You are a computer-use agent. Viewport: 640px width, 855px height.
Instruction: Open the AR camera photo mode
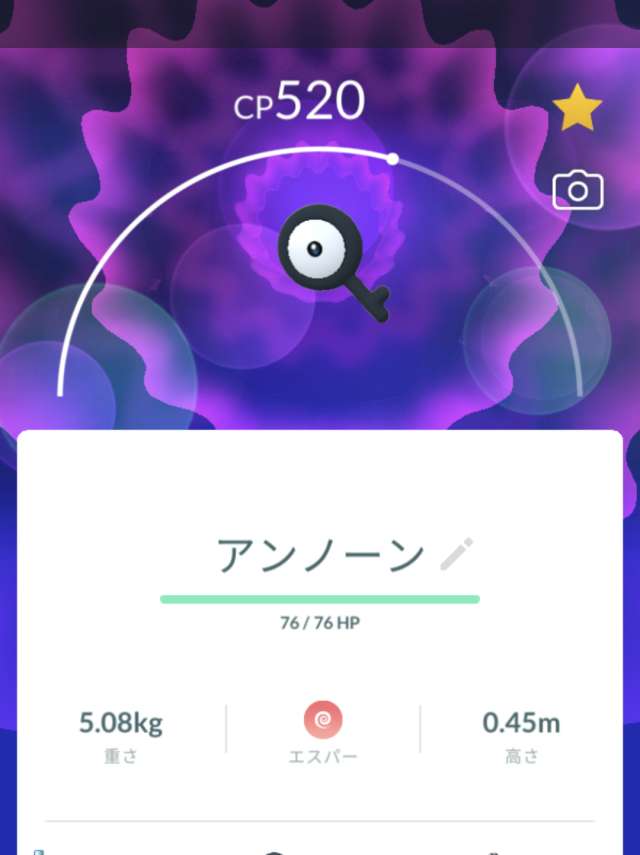coord(578,190)
